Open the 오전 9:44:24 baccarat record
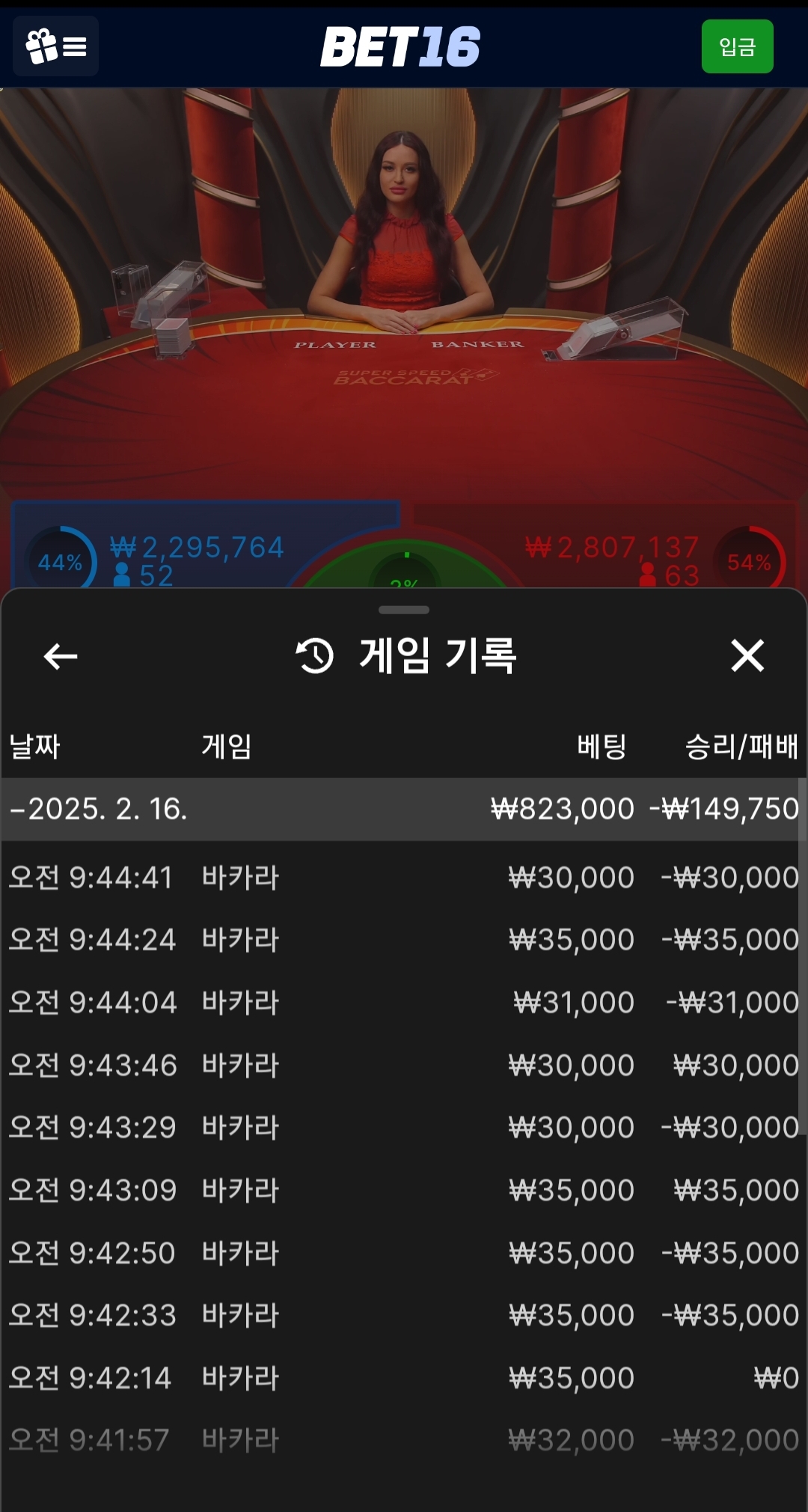 click(403, 940)
